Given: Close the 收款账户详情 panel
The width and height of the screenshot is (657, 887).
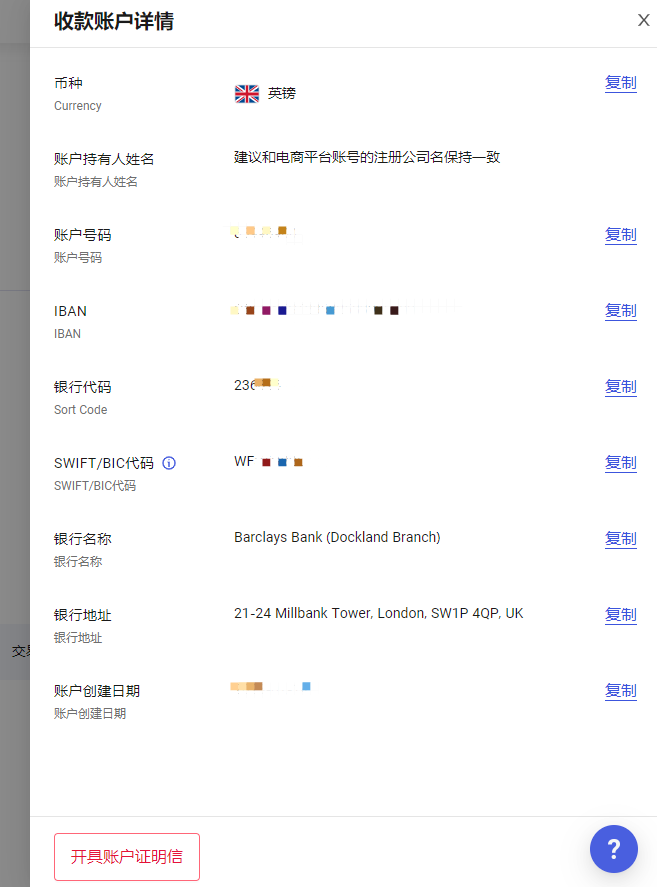Looking at the screenshot, I should pyautogui.click(x=643, y=20).
